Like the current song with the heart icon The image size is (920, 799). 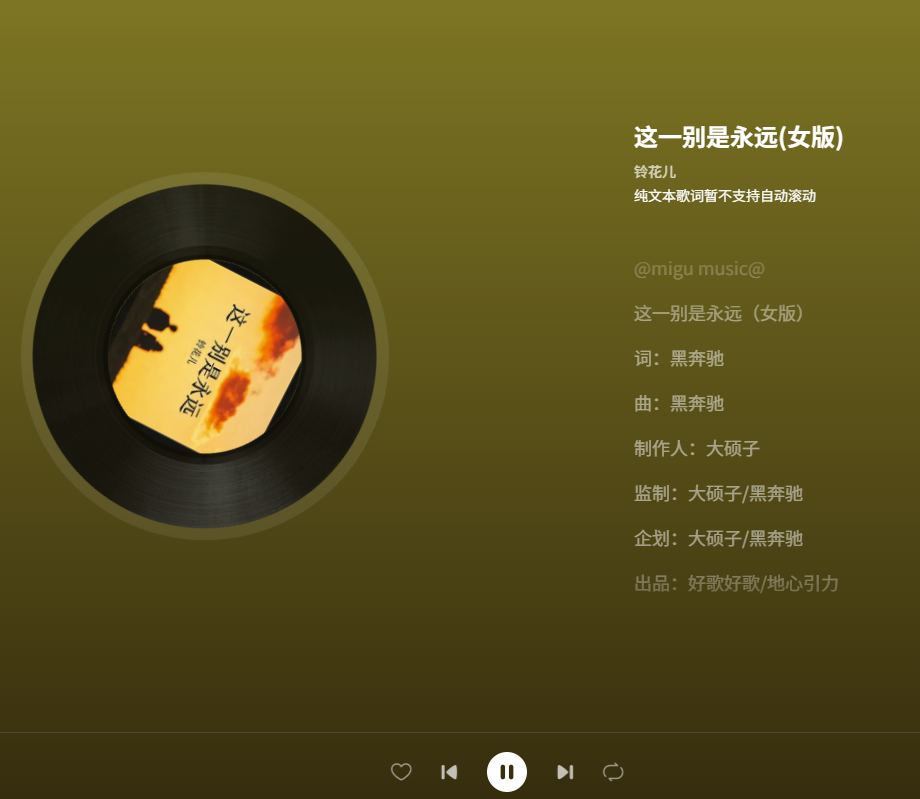click(401, 772)
